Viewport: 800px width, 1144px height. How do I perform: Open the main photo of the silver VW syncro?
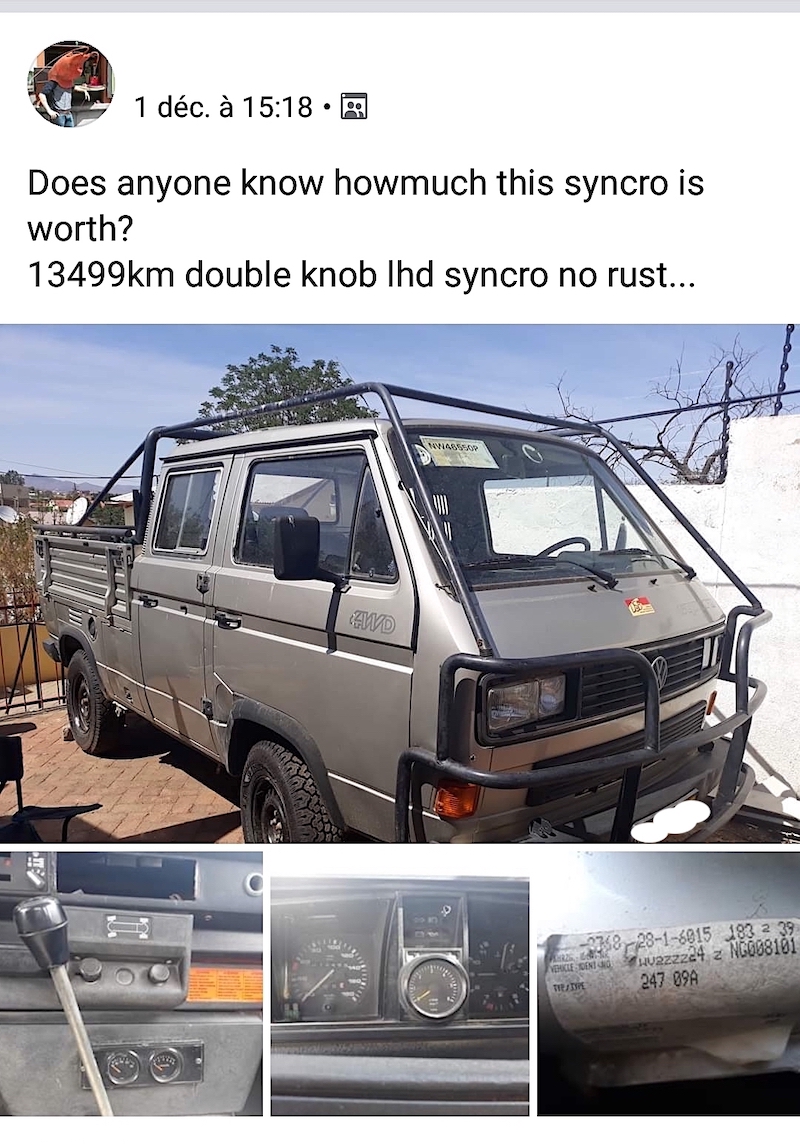400,583
